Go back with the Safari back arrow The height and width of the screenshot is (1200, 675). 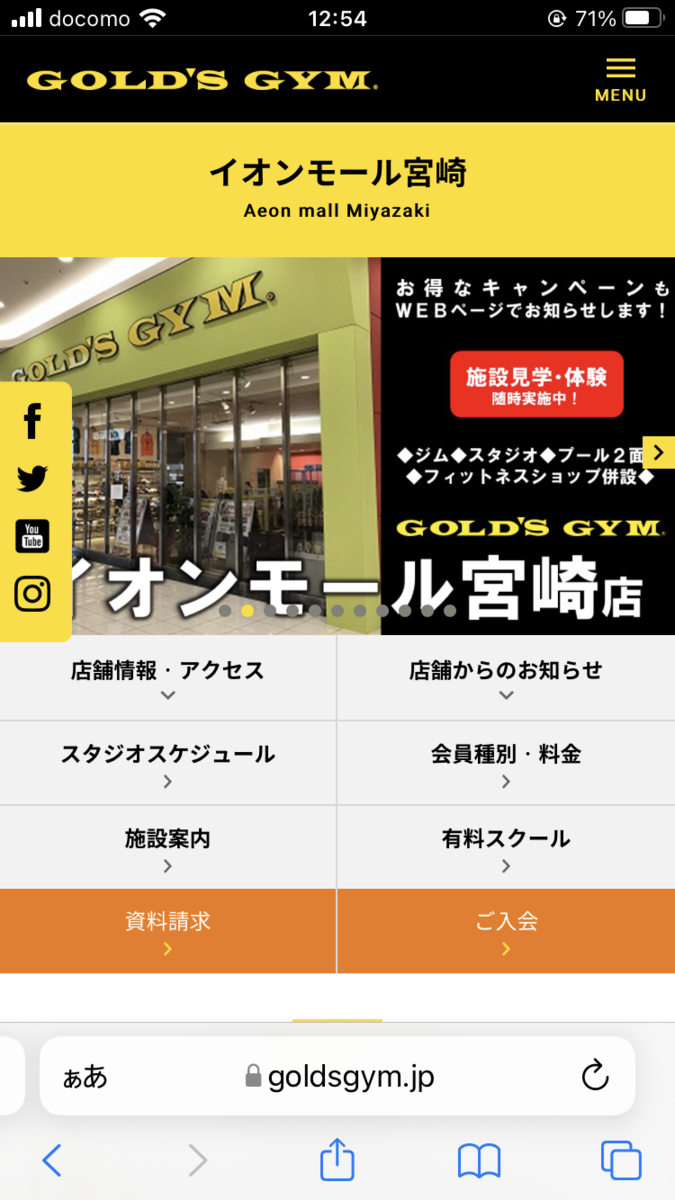pyautogui.click(x=52, y=1160)
